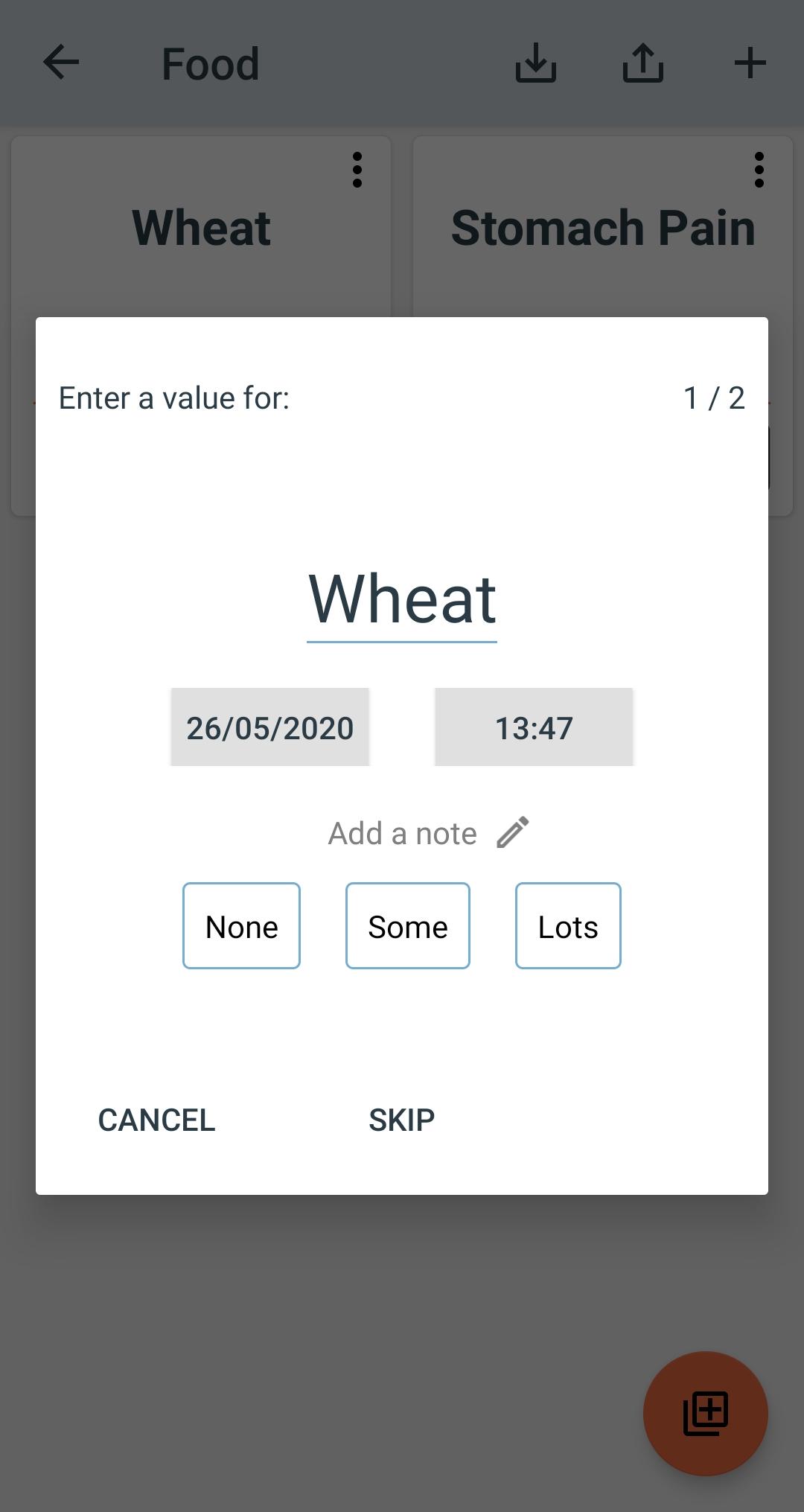Edit the time 13:47

(534, 727)
